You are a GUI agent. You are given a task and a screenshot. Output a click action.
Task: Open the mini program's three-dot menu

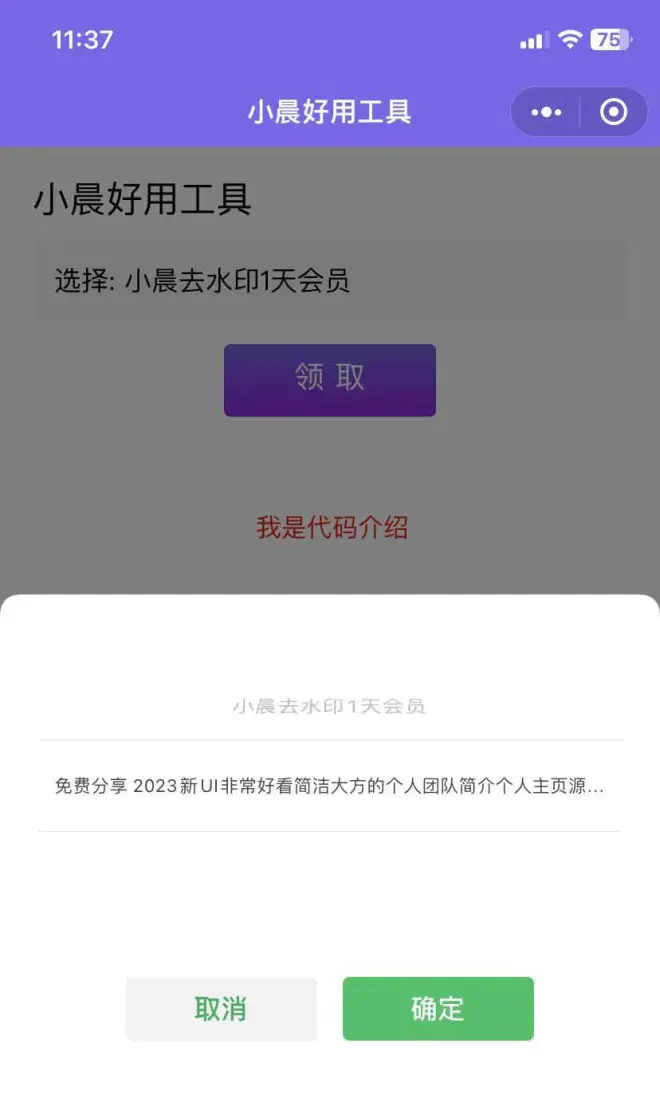546,112
